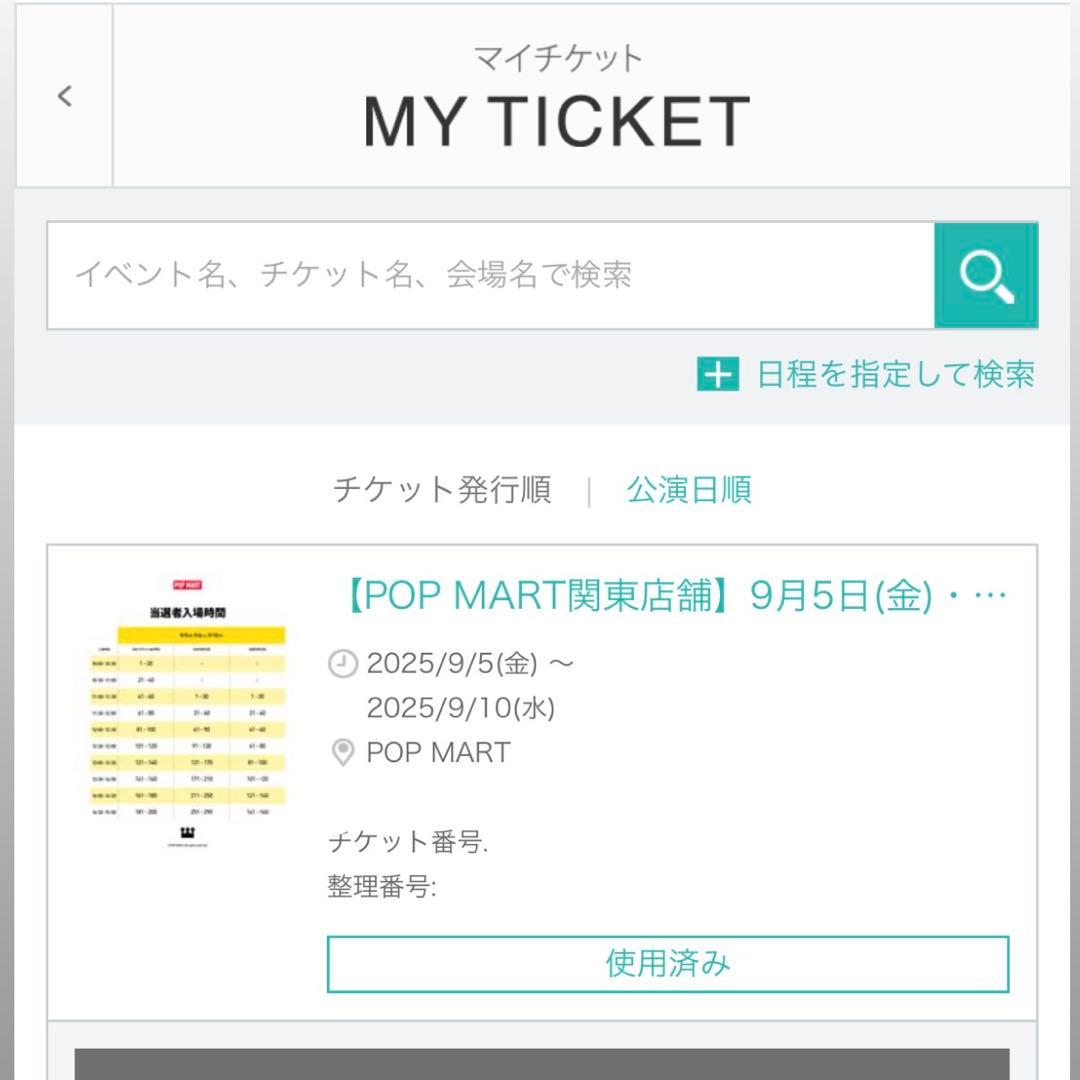The height and width of the screenshot is (1080, 1080).
Task: Tap the magnifier search button
Action: click(x=986, y=275)
